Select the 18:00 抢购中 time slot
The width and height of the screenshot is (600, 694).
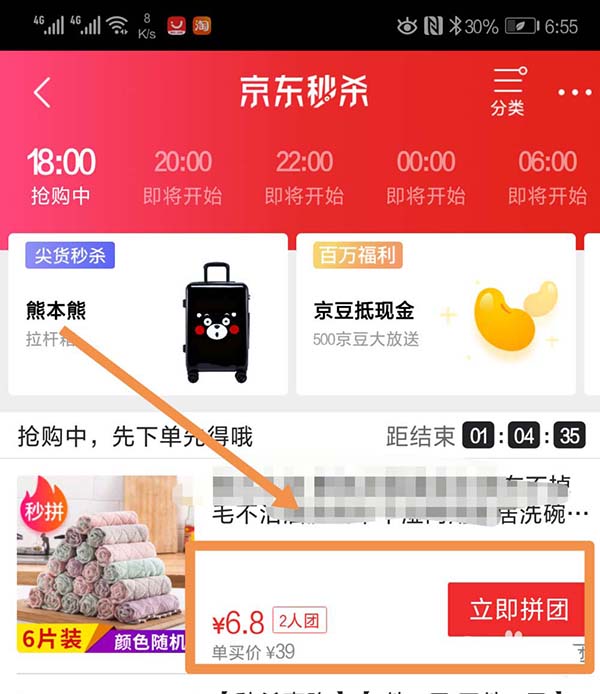tap(61, 176)
